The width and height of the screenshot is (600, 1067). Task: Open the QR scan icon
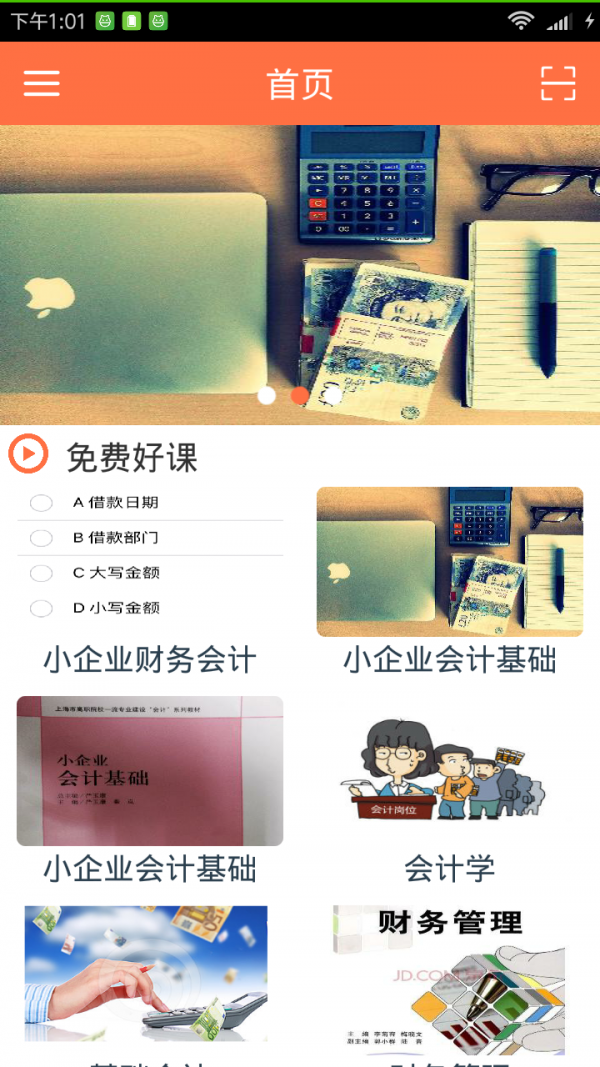click(558, 83)
